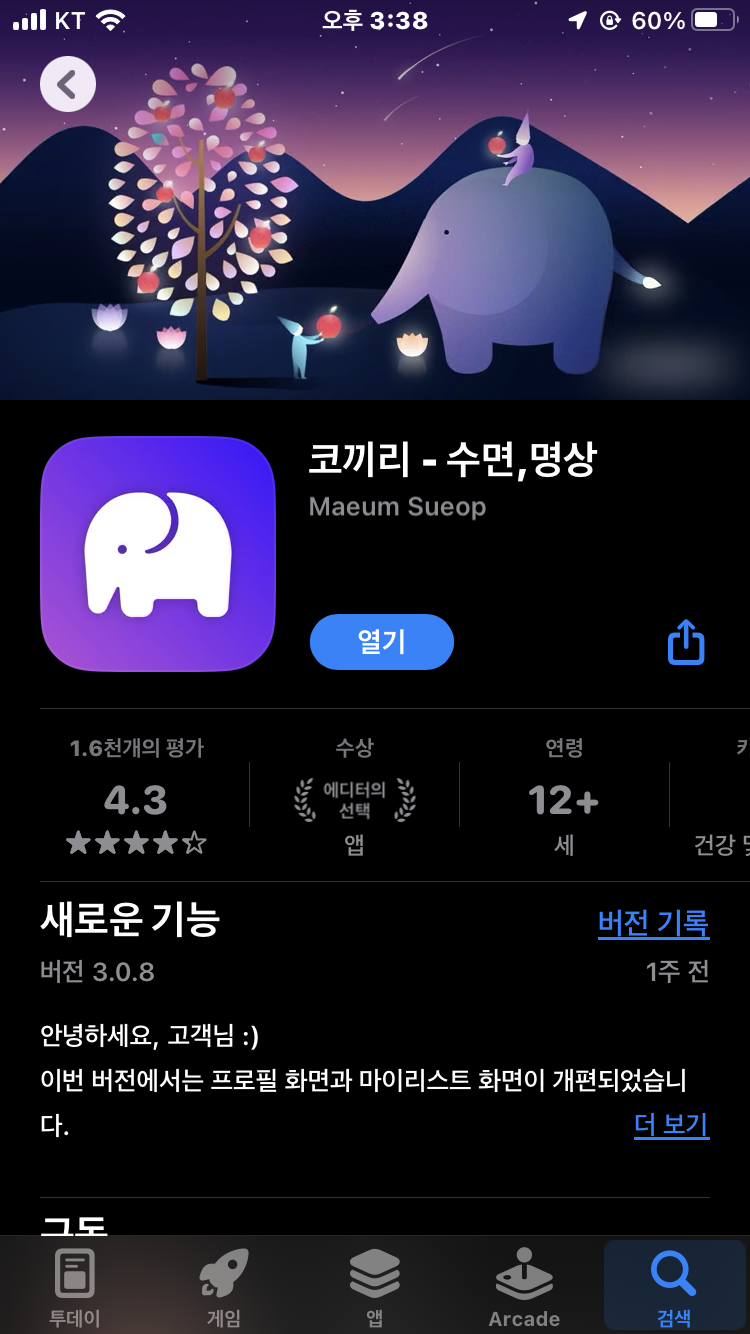Select the 투데이 tab icon in bottom bar
750x1334 pixels.
click(74, 1272)
